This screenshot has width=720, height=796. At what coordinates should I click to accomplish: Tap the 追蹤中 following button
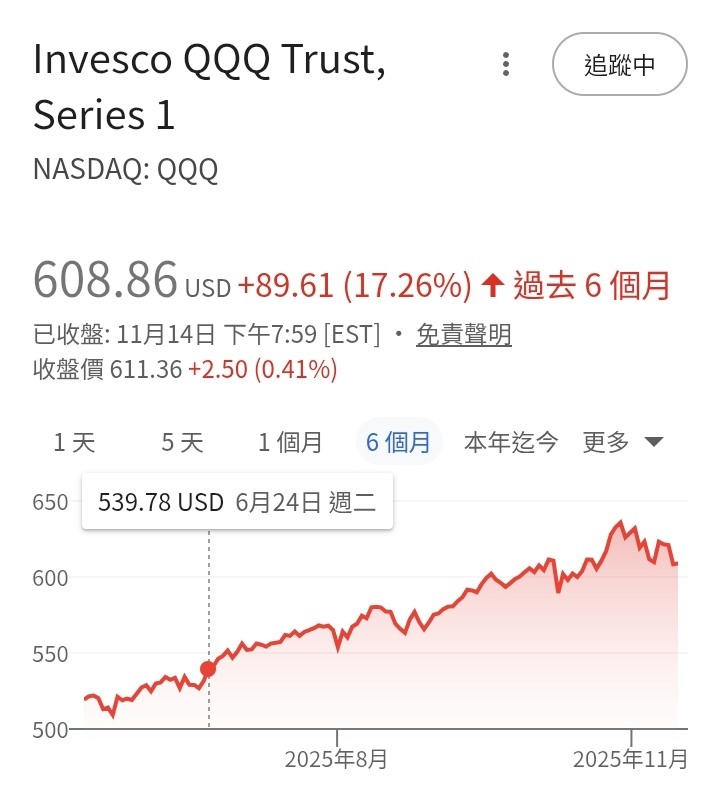[620, 65]
